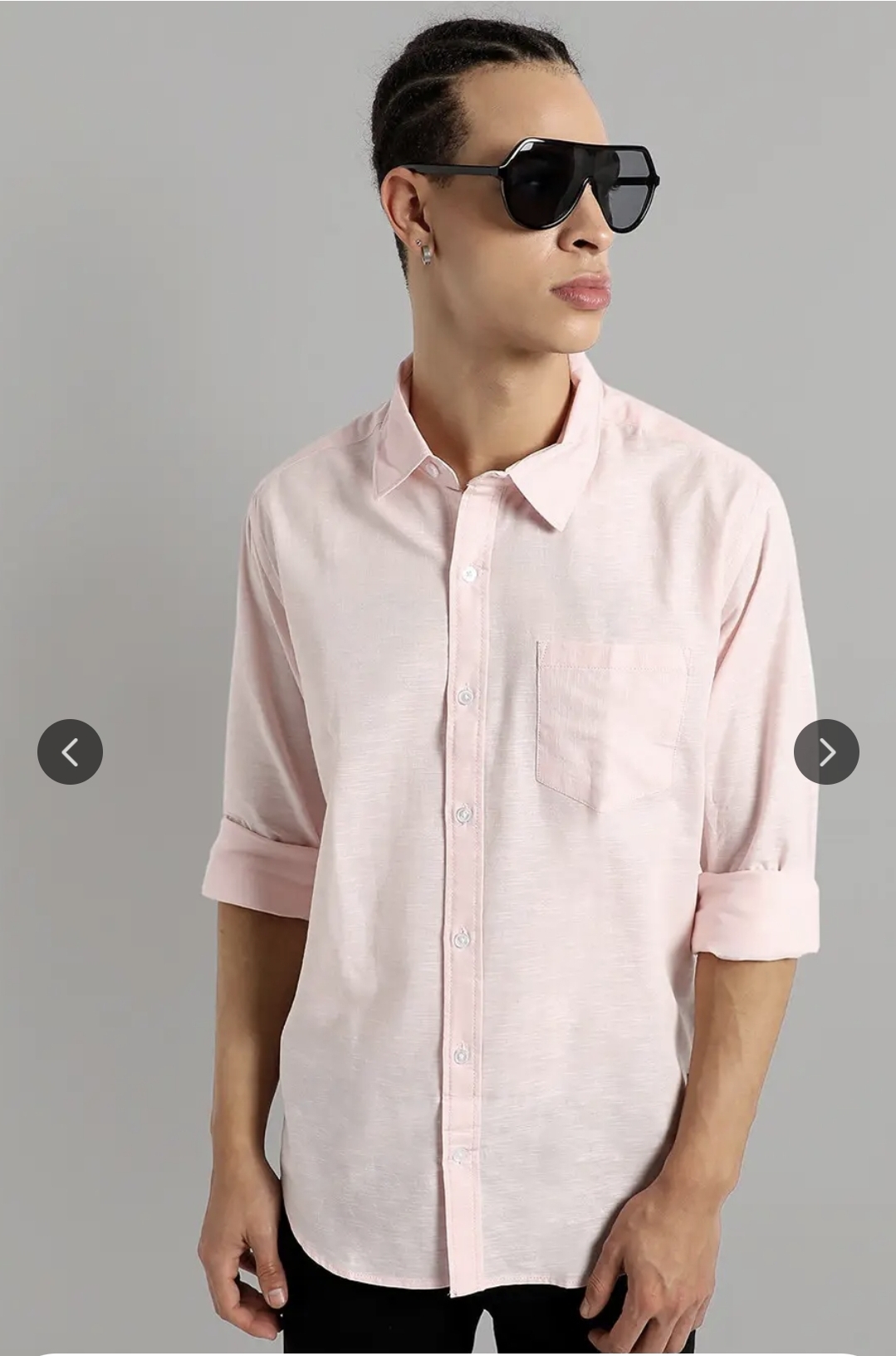The width and height of the screenshot is (896, 1356).
Task: Navigate forward through the image gallery
Action: pyautogui.click(x=825, y=751)
